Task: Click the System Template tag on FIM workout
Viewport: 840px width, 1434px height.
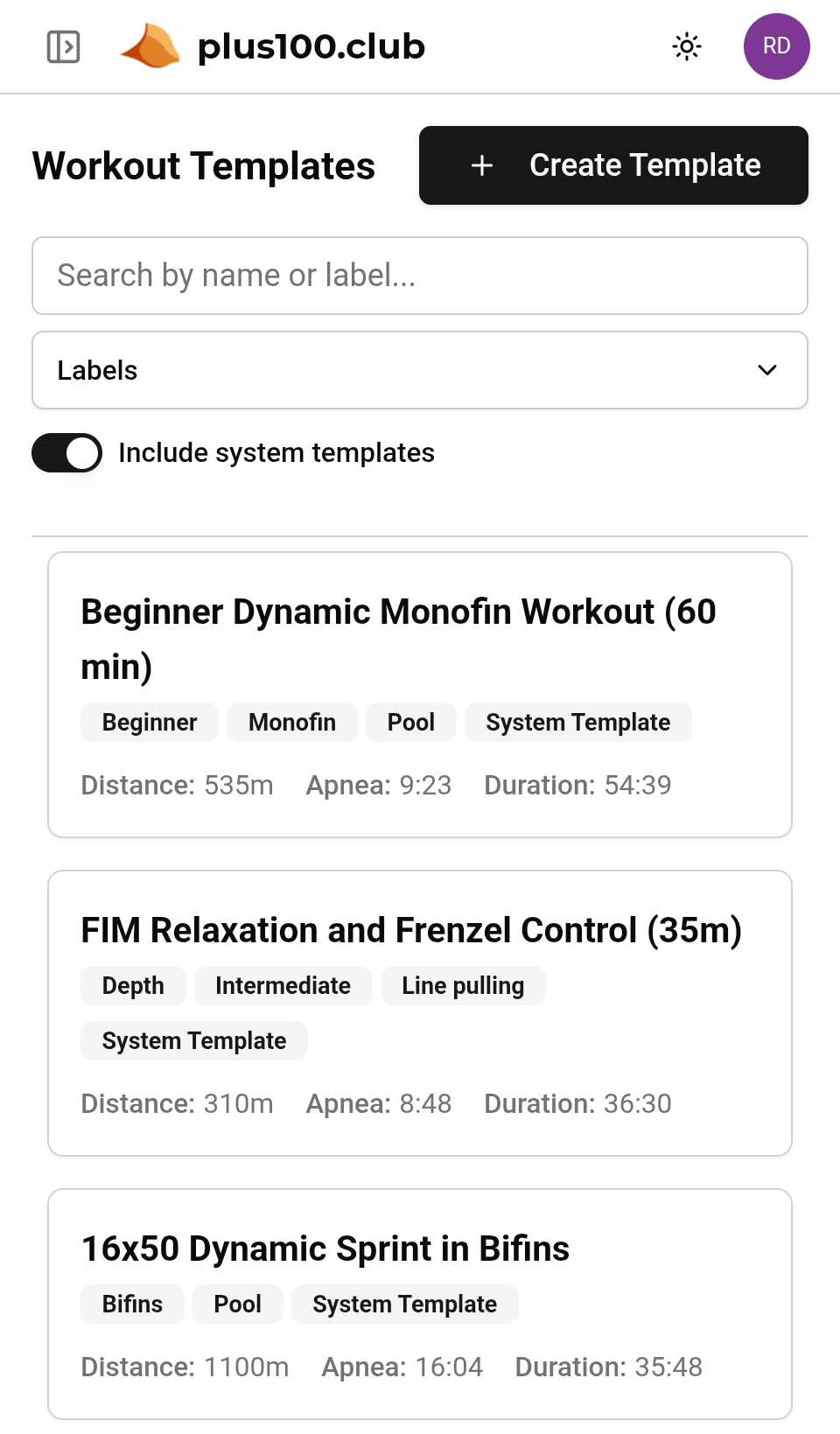Action: point(193,1040)
